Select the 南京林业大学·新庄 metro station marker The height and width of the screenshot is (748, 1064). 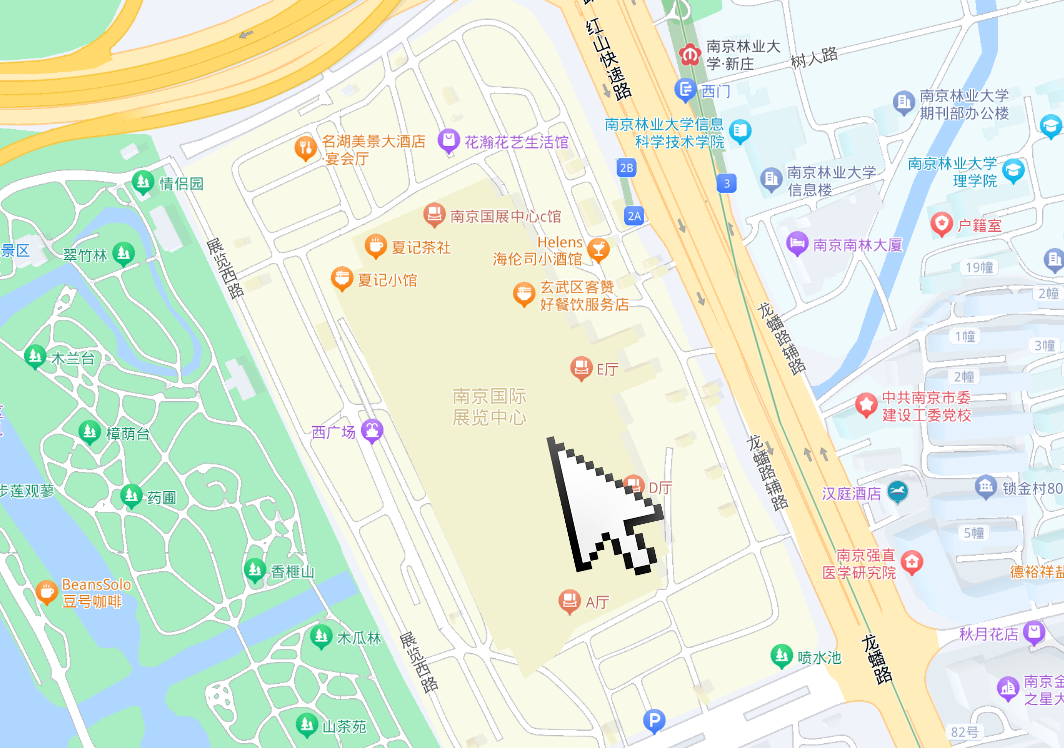pos(688,55)
